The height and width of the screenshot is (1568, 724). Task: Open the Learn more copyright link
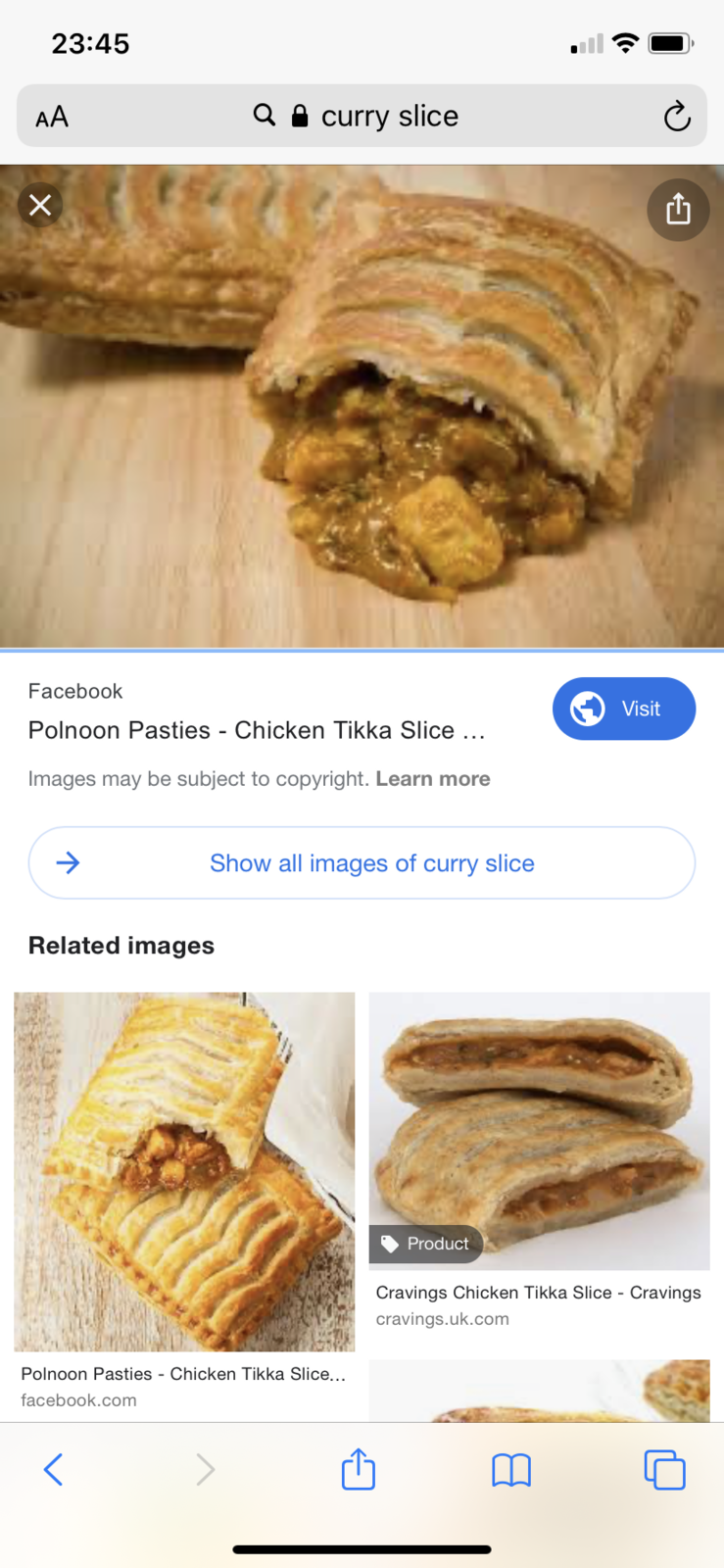pos(433,779)
